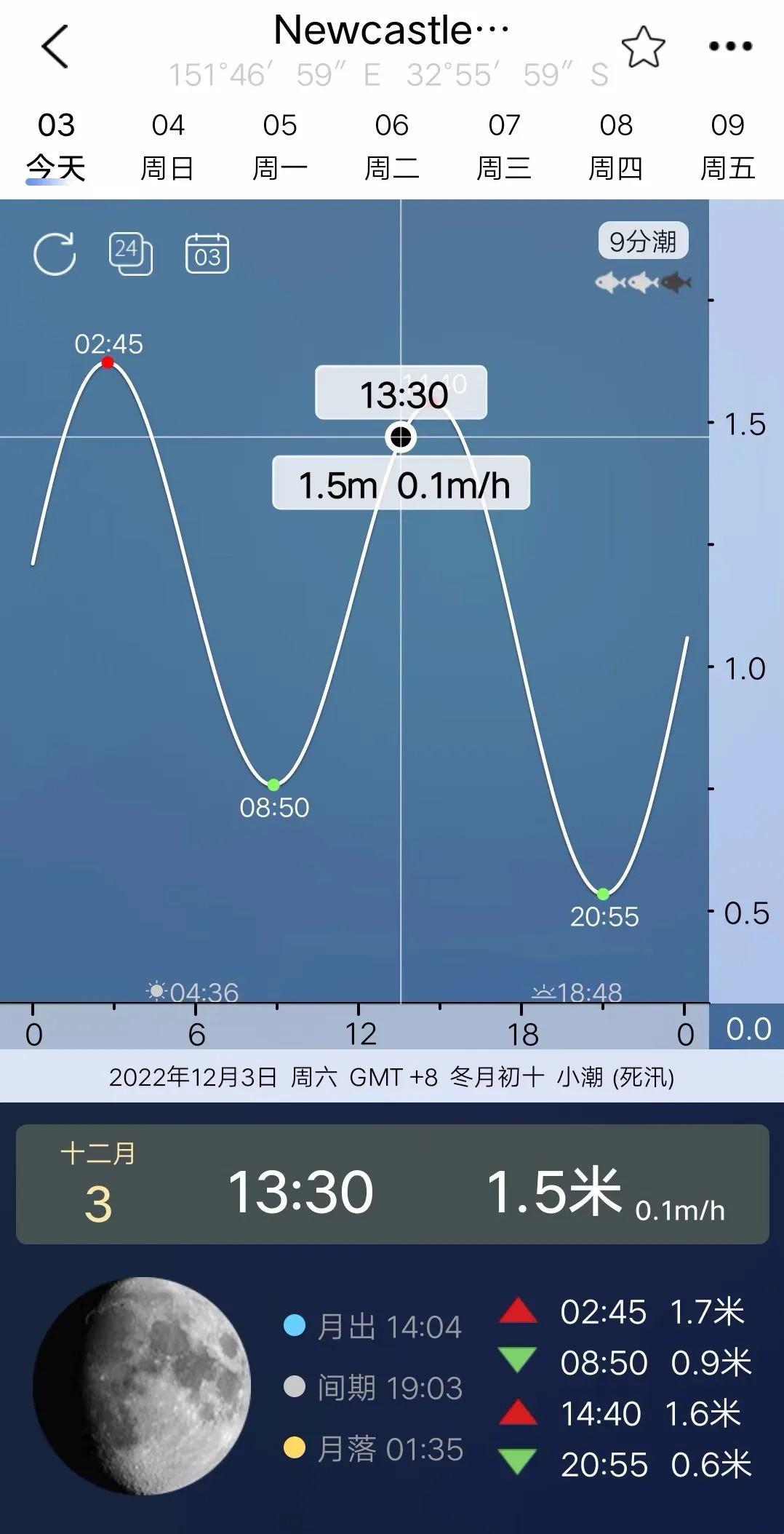The image size is (784, 1534).
Task: Refresh the tide chart
Action: 55,254
